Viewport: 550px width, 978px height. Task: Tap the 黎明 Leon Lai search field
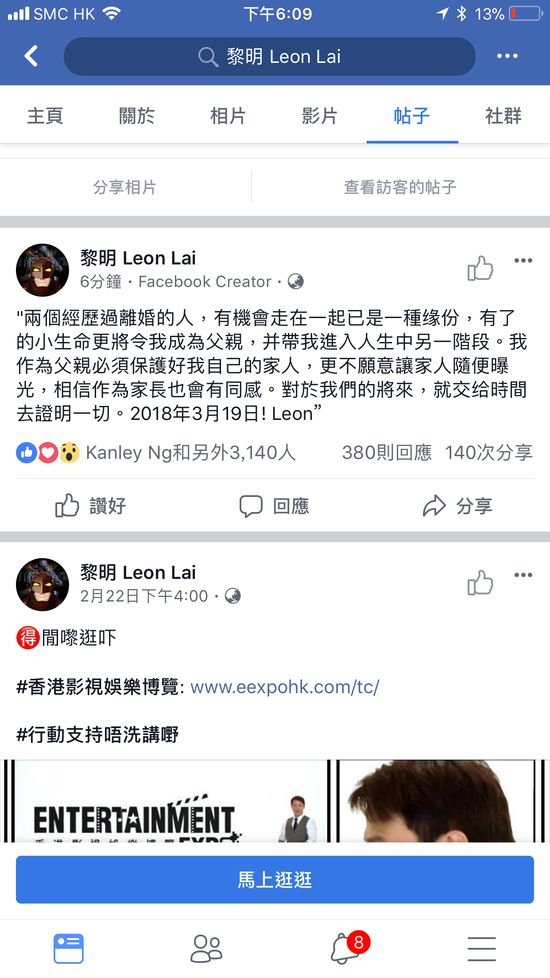[269, 56]
